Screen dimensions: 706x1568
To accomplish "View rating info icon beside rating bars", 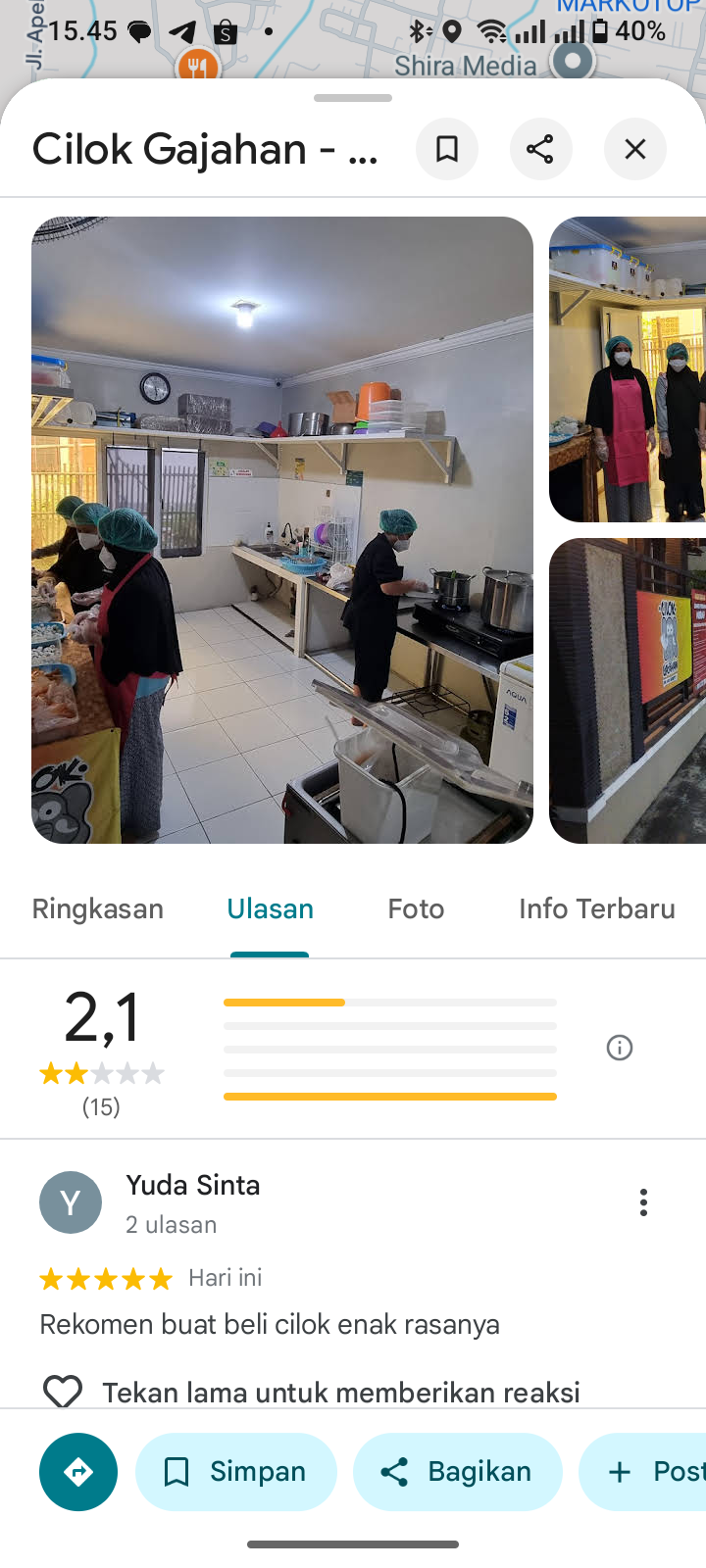I will tap(619, 1048).
